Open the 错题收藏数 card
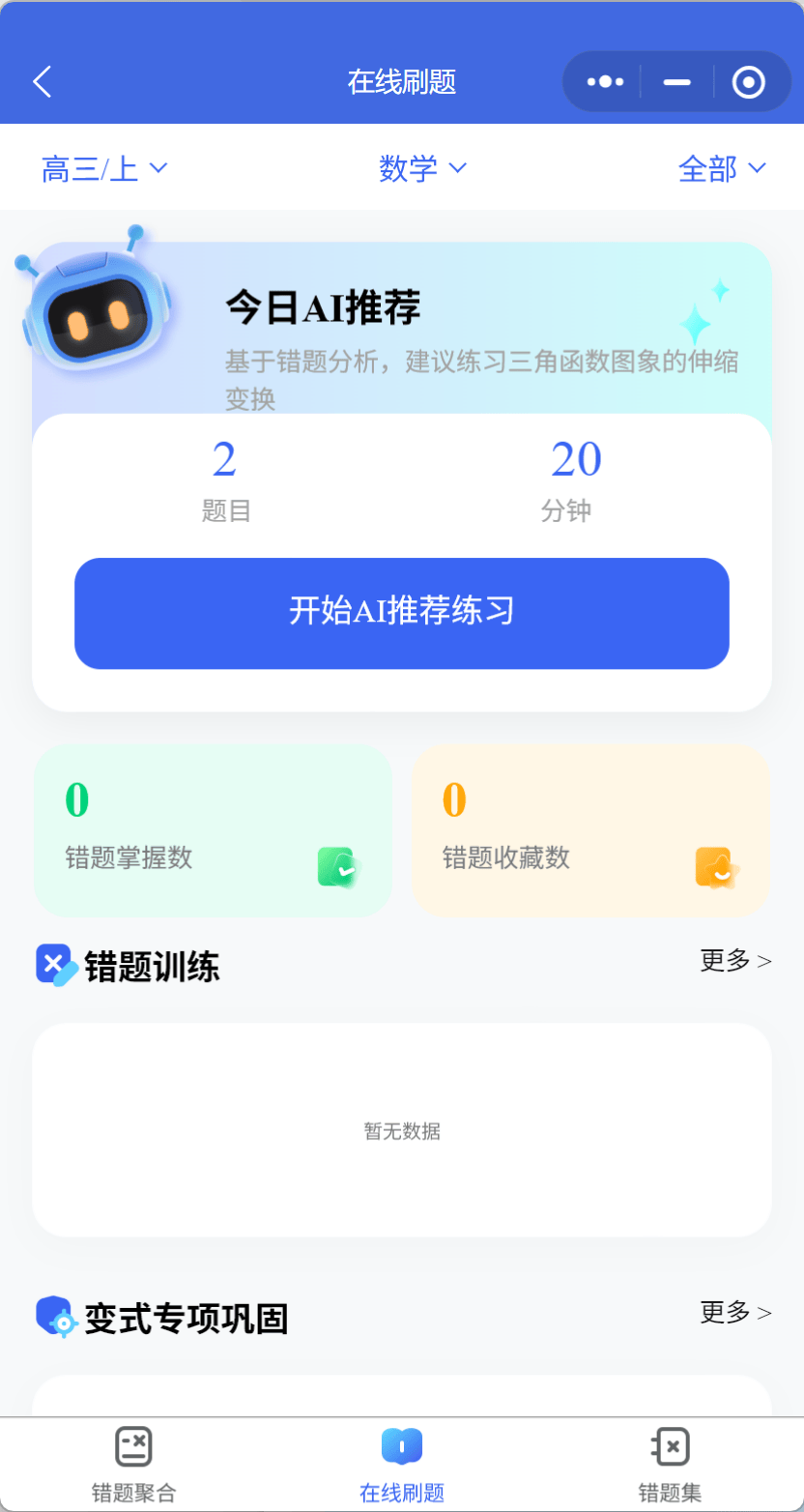Image resolution: width=804 pixels, height=1512 pixels. pos(590,830)
